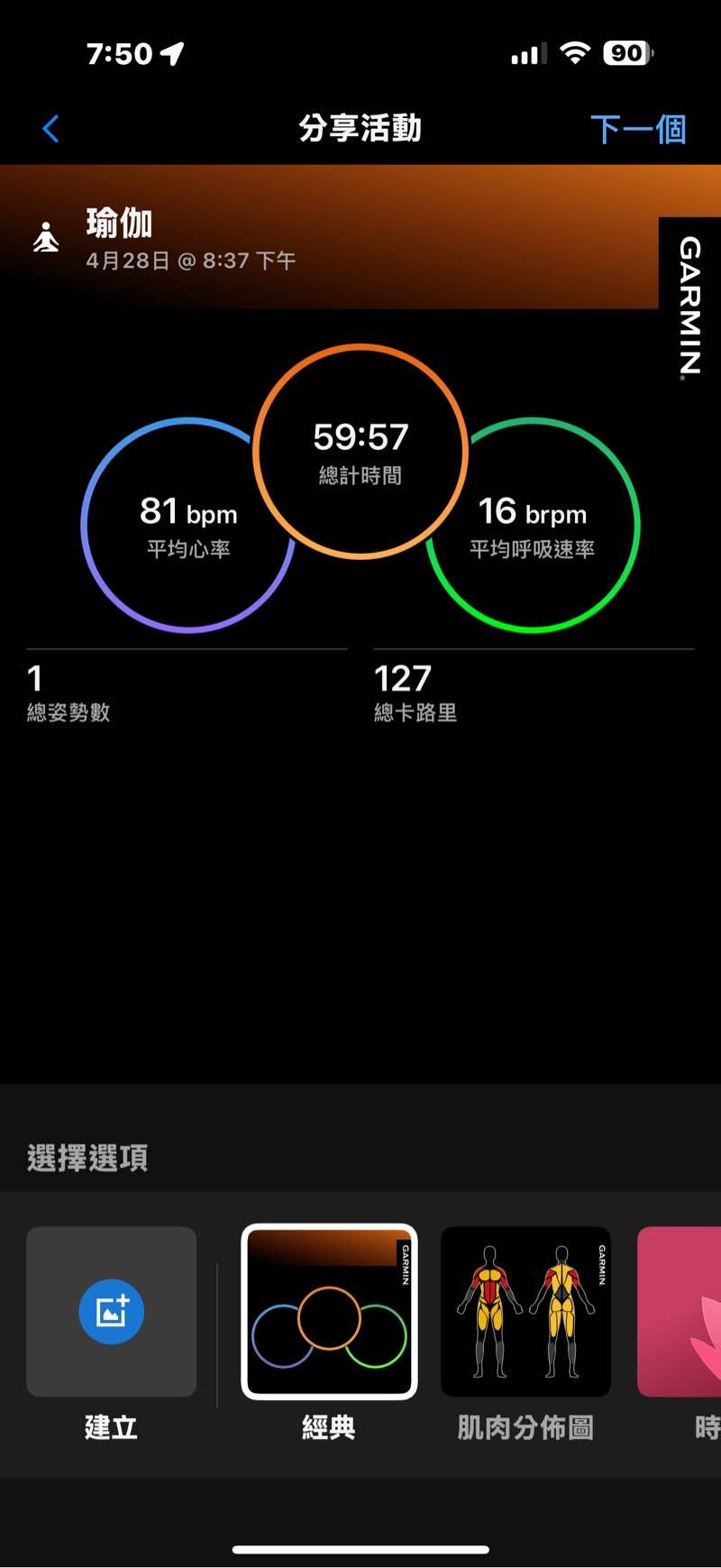Go back from the 分享活動 screen
Image resolution: width=721 pixels, height=1568 pixels.
51,129
